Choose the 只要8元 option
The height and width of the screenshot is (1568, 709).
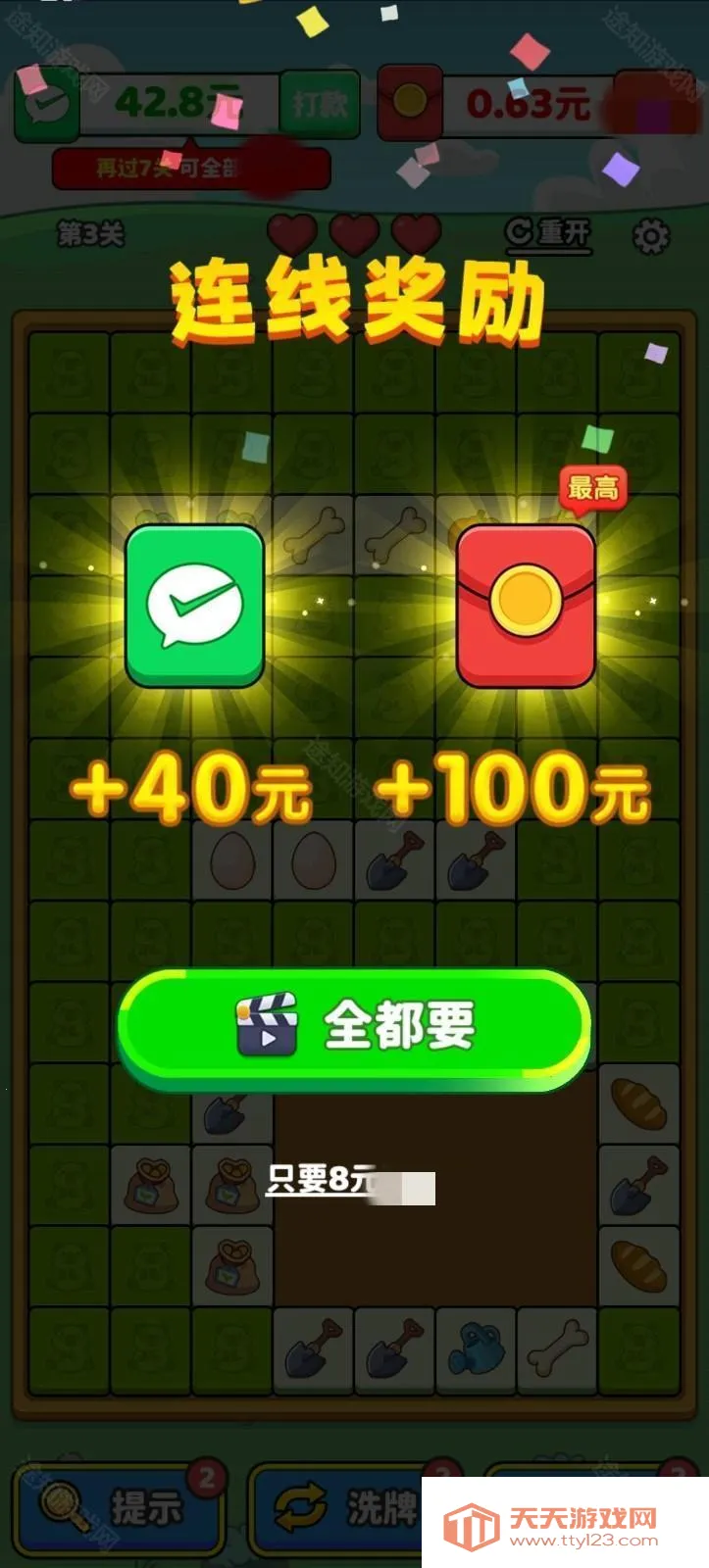tap(324, 1180)
